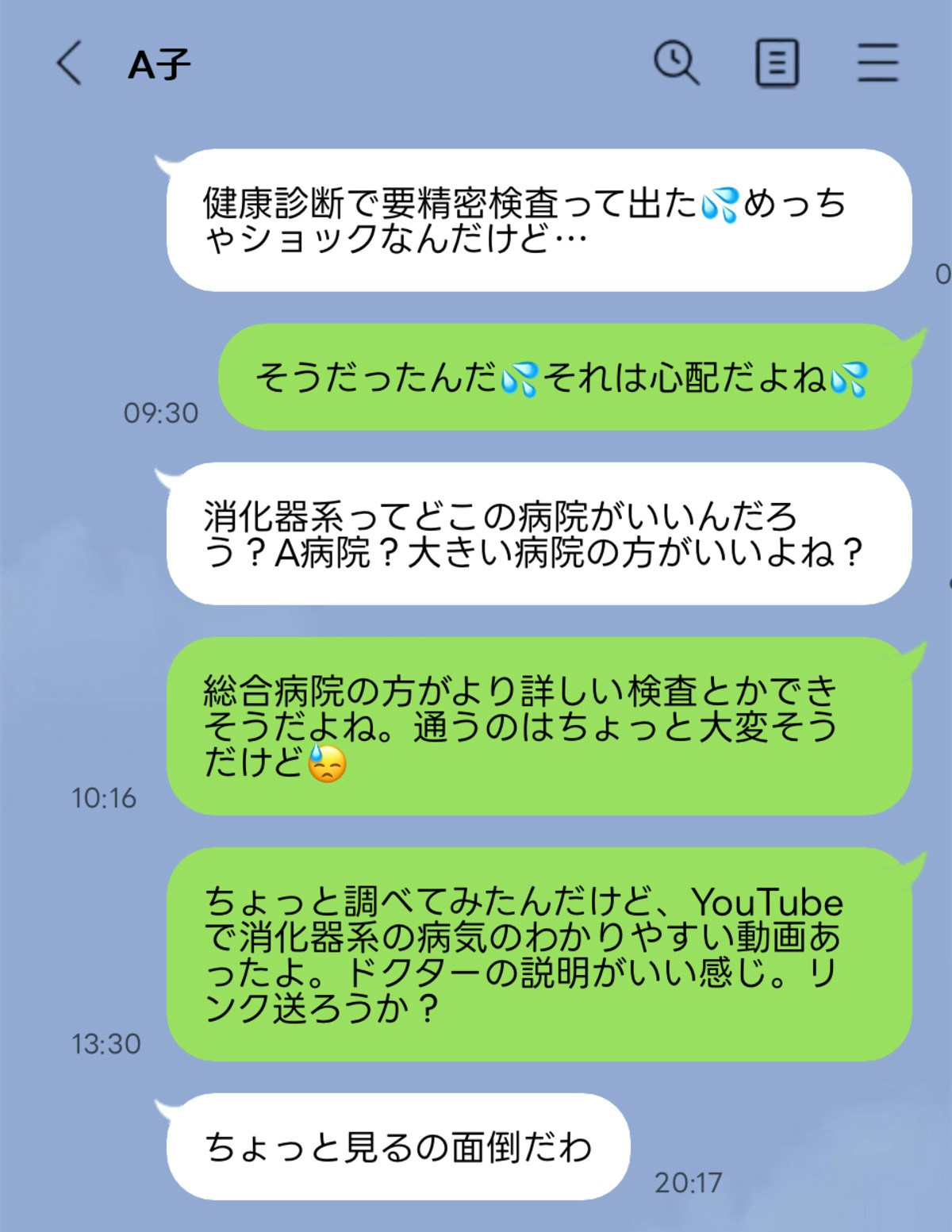Open the chat notes icon
The height and width of the screenshot is (1232, 952).
777,63
